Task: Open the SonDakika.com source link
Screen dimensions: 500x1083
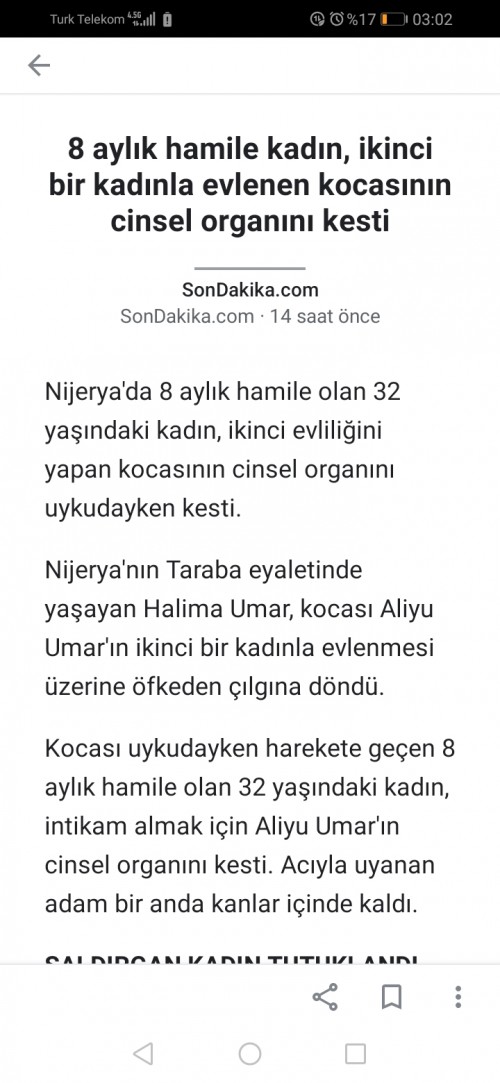Action: (250, 289)
